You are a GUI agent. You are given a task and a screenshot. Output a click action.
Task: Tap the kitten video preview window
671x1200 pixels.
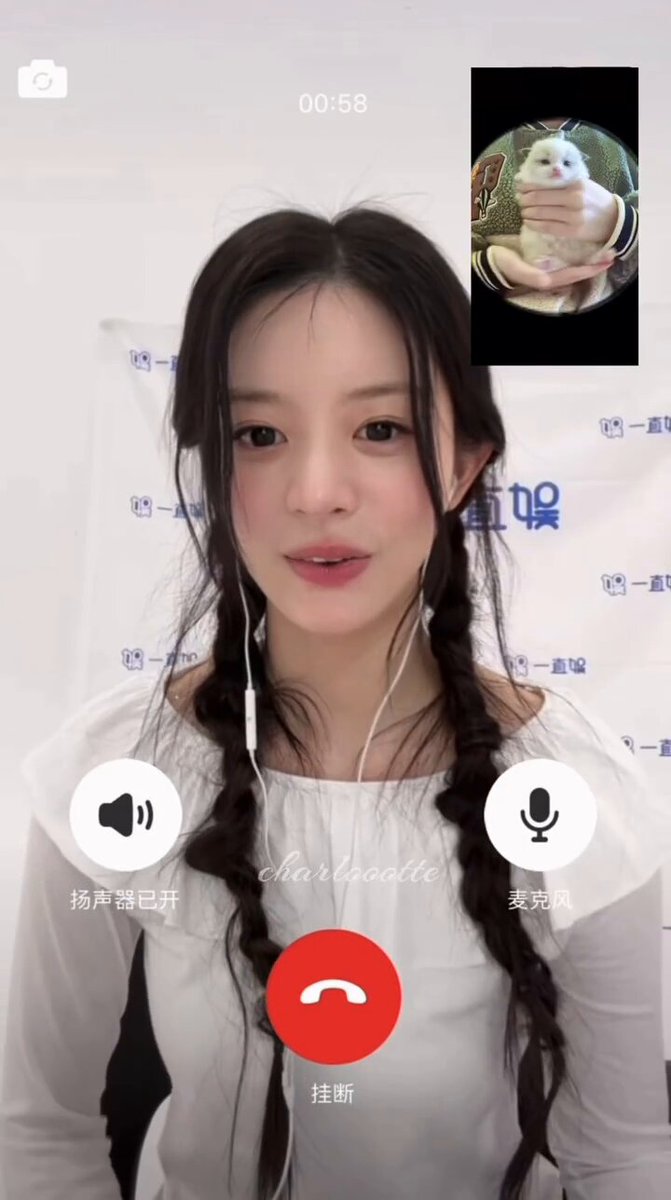554,216
